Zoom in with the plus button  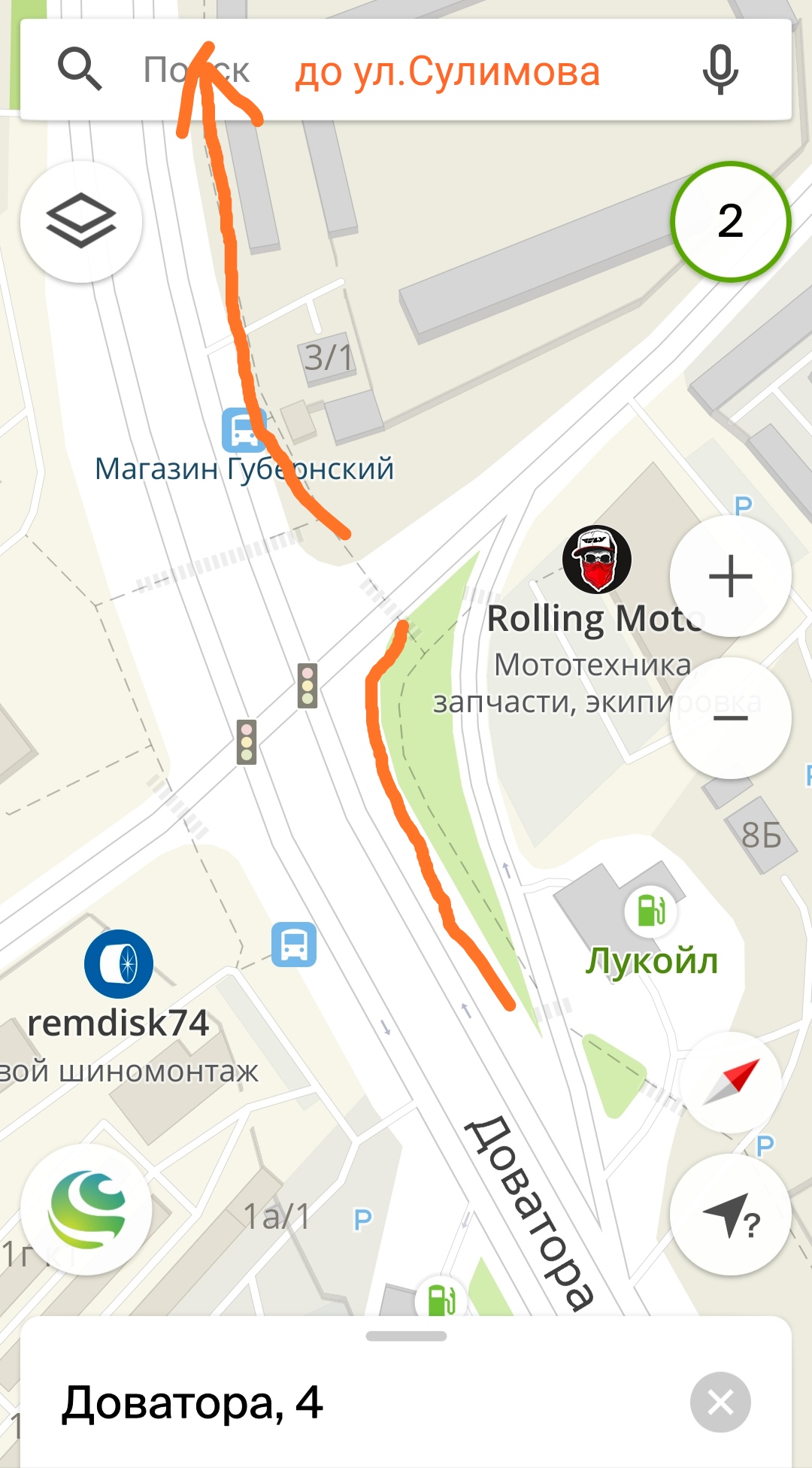click(x=730, y=577)
